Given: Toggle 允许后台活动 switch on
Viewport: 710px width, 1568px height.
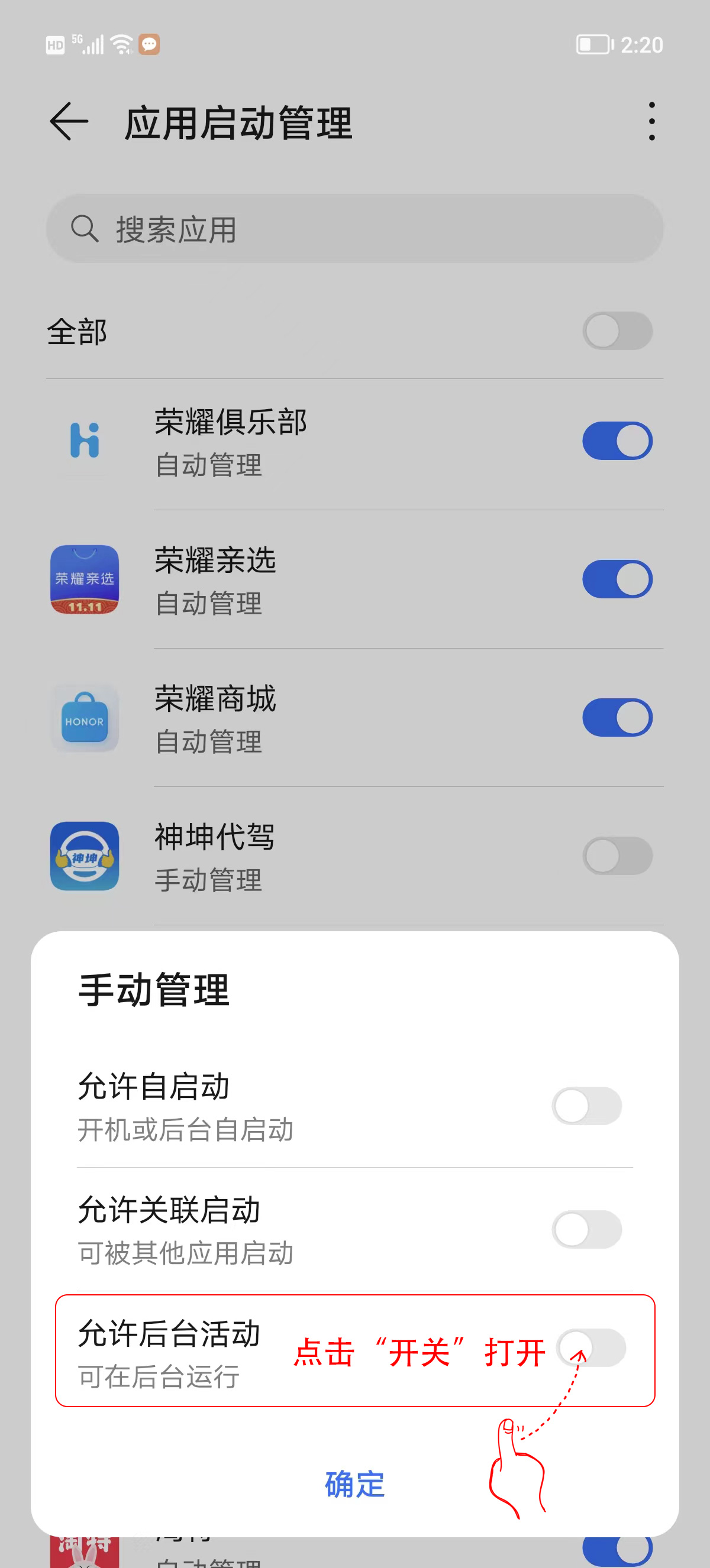Looking at the screenshot, I should 590,1347.
